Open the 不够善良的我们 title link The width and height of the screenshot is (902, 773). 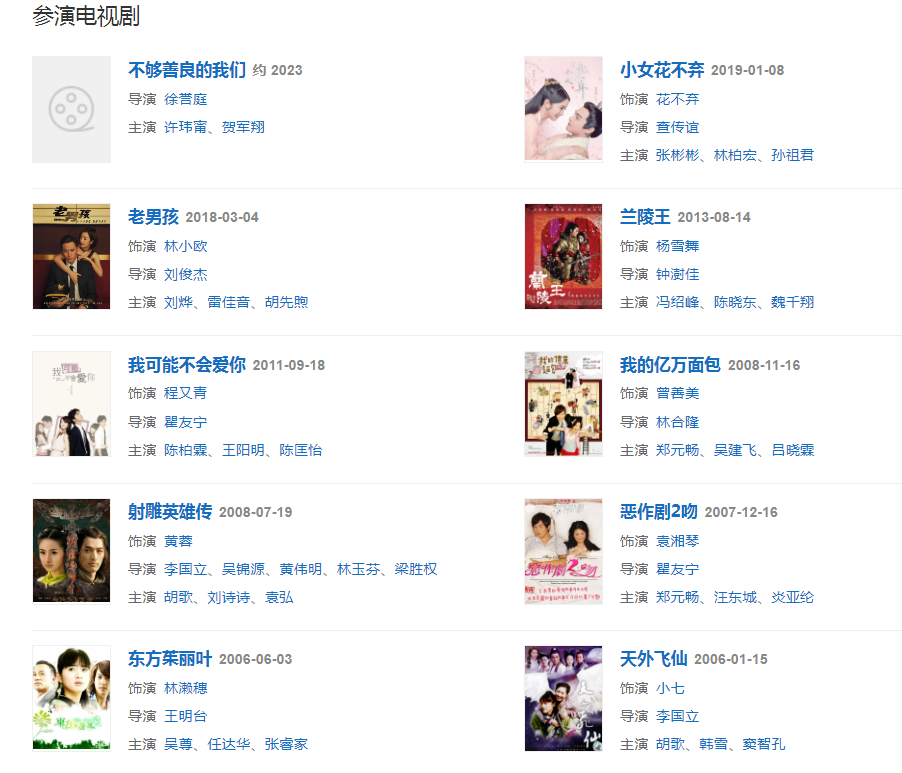pyautogui.click(x=186, y=70)
